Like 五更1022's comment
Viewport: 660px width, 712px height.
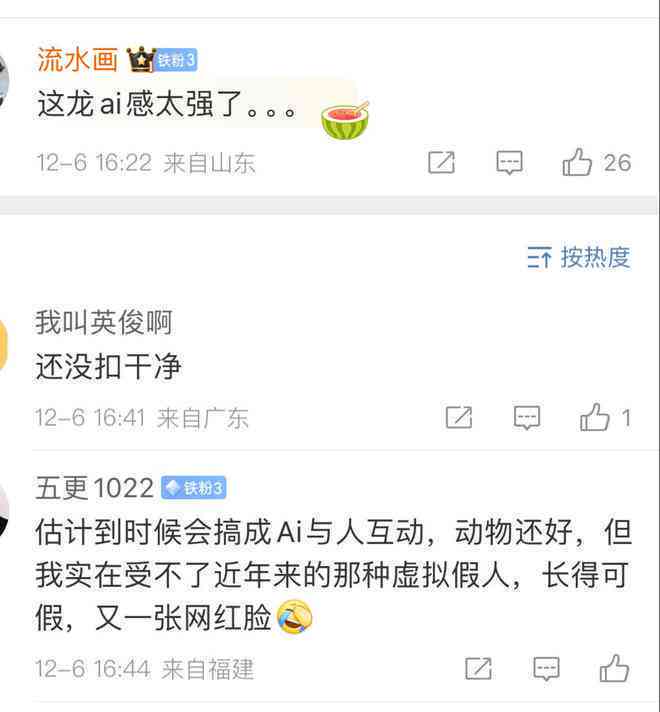pyautogui.click(x=614, y=667)
